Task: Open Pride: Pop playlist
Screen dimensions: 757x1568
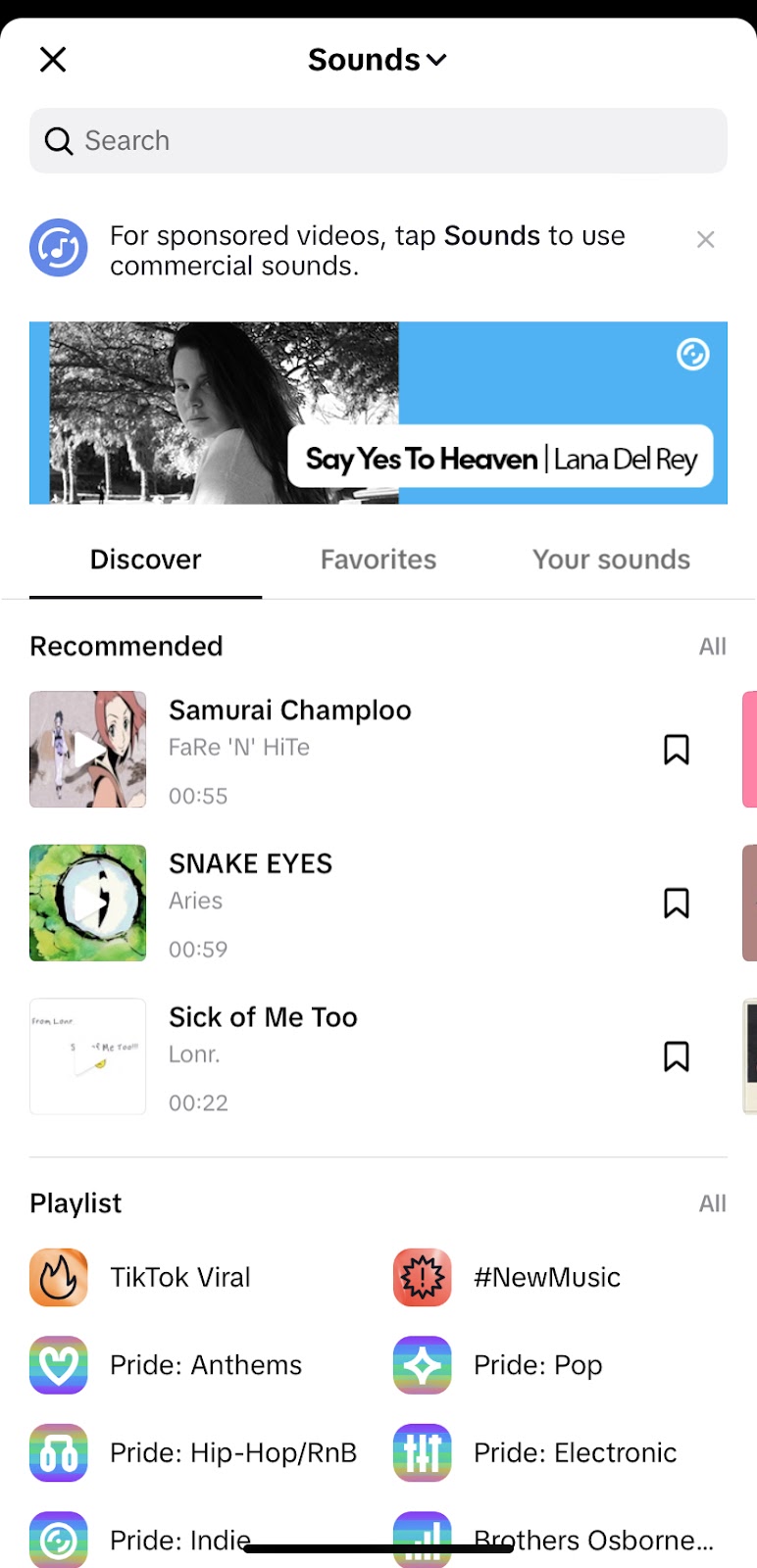Action: pyautogui.click(x=537, y=1365)
